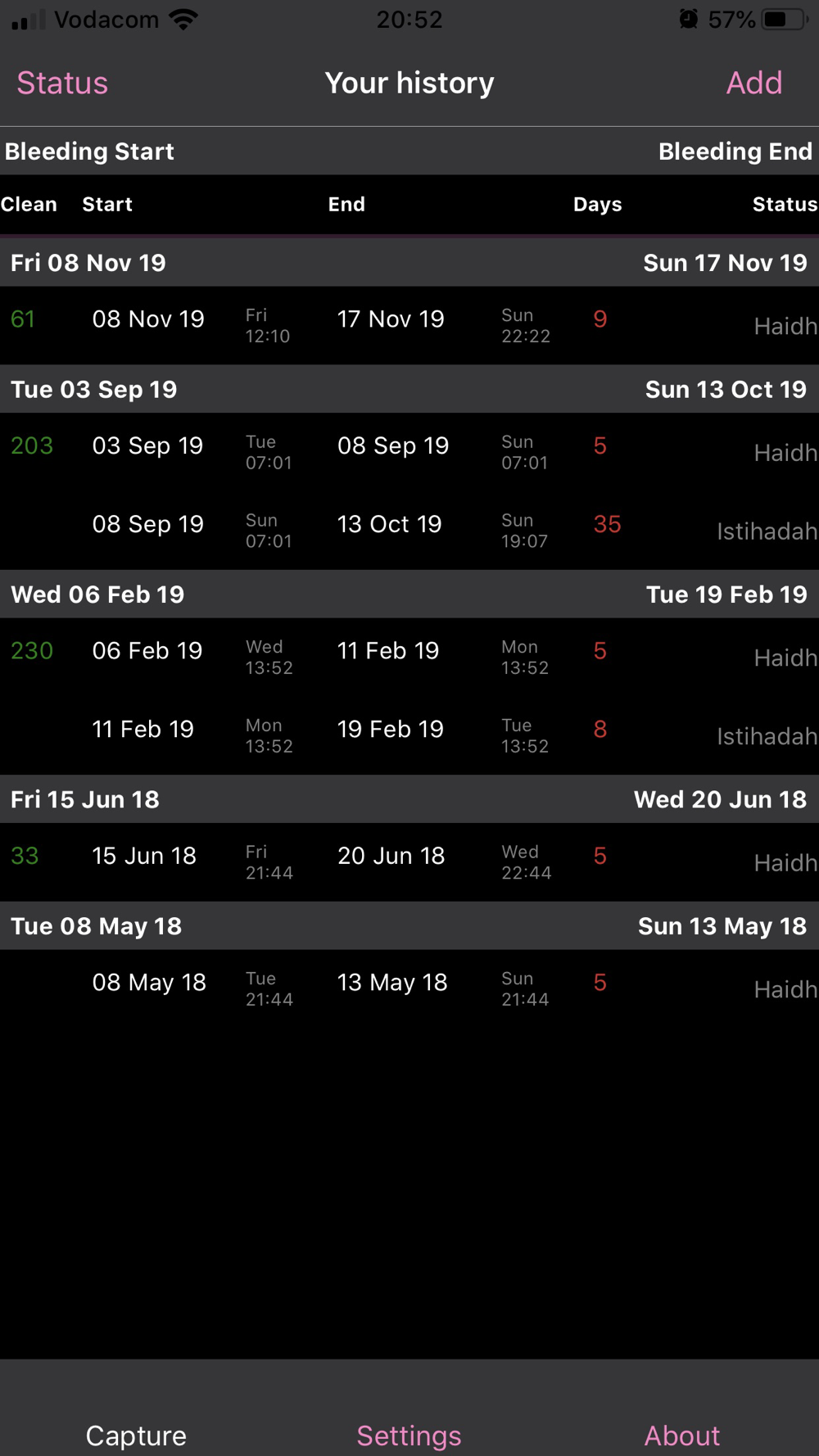Switch to the Capture tab
This screenshot has width=819, height=1456.
click(136, 1435)
